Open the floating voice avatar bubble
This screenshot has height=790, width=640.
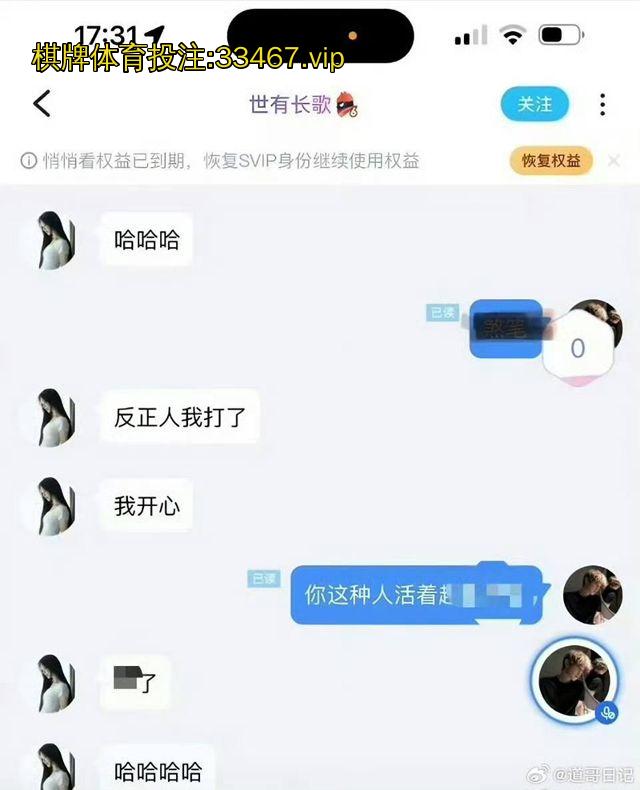coord(574,680)
